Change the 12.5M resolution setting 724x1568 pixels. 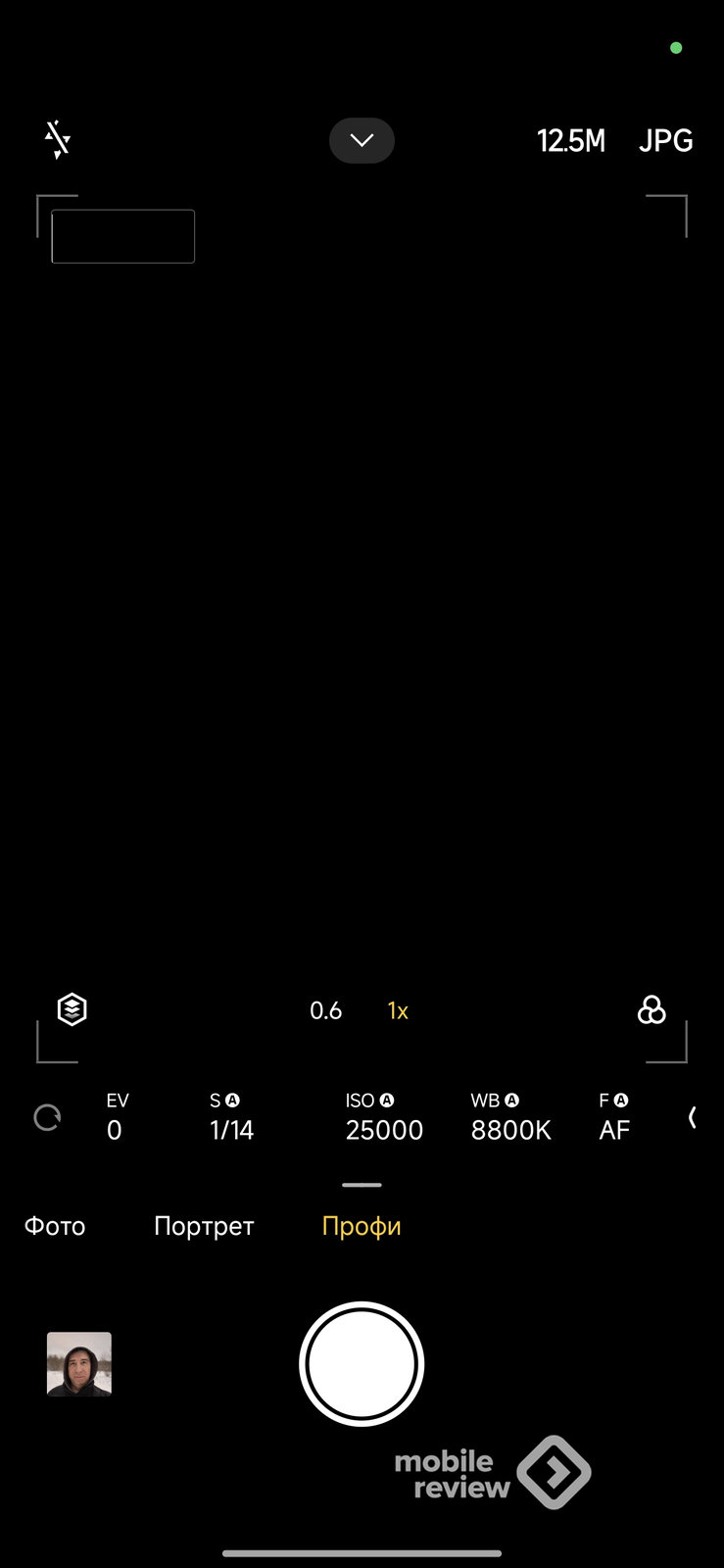pyautogui.click(x=571, y=141)
